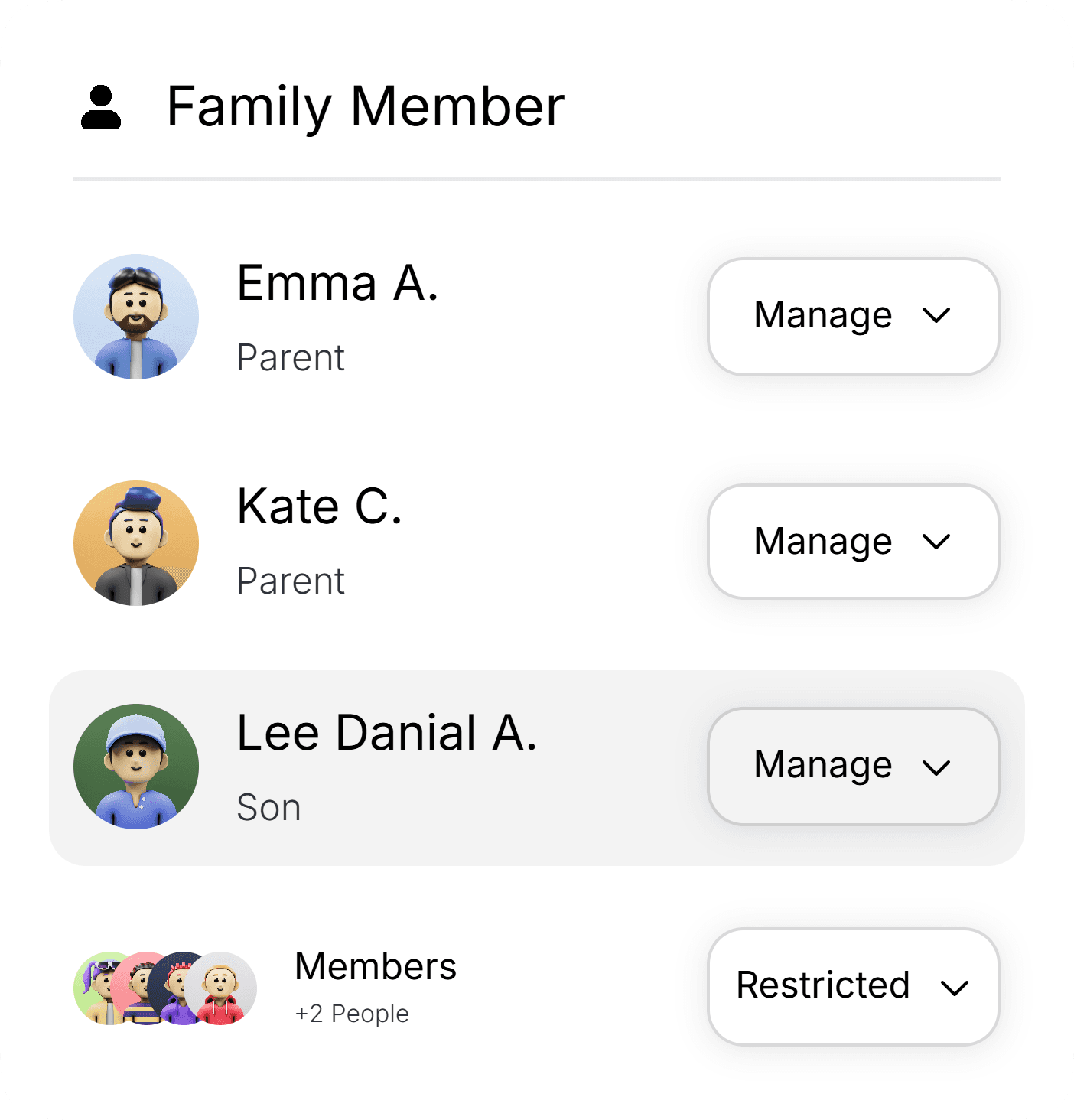Open the +2 People members link

coord(351,1013)
